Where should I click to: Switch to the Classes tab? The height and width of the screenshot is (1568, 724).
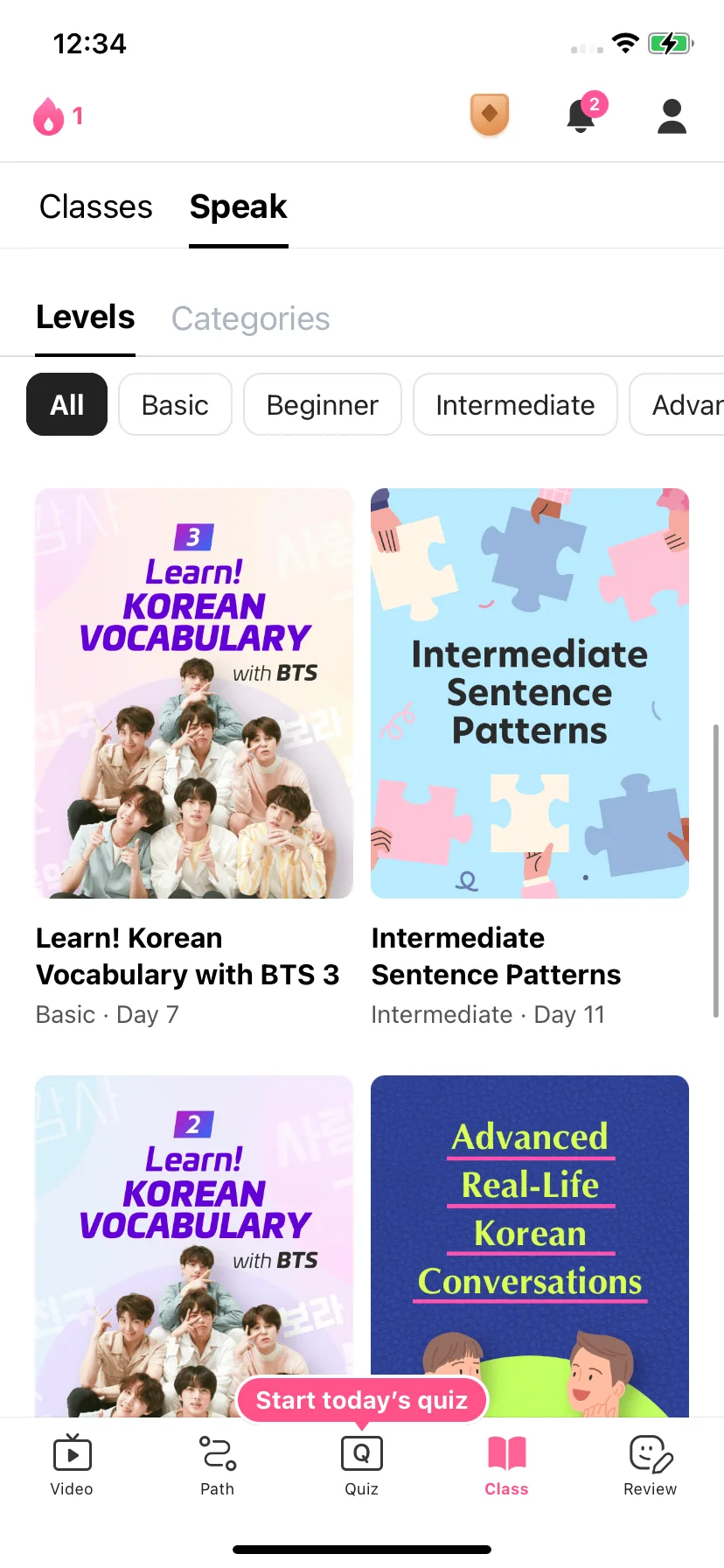pos(96,207)
